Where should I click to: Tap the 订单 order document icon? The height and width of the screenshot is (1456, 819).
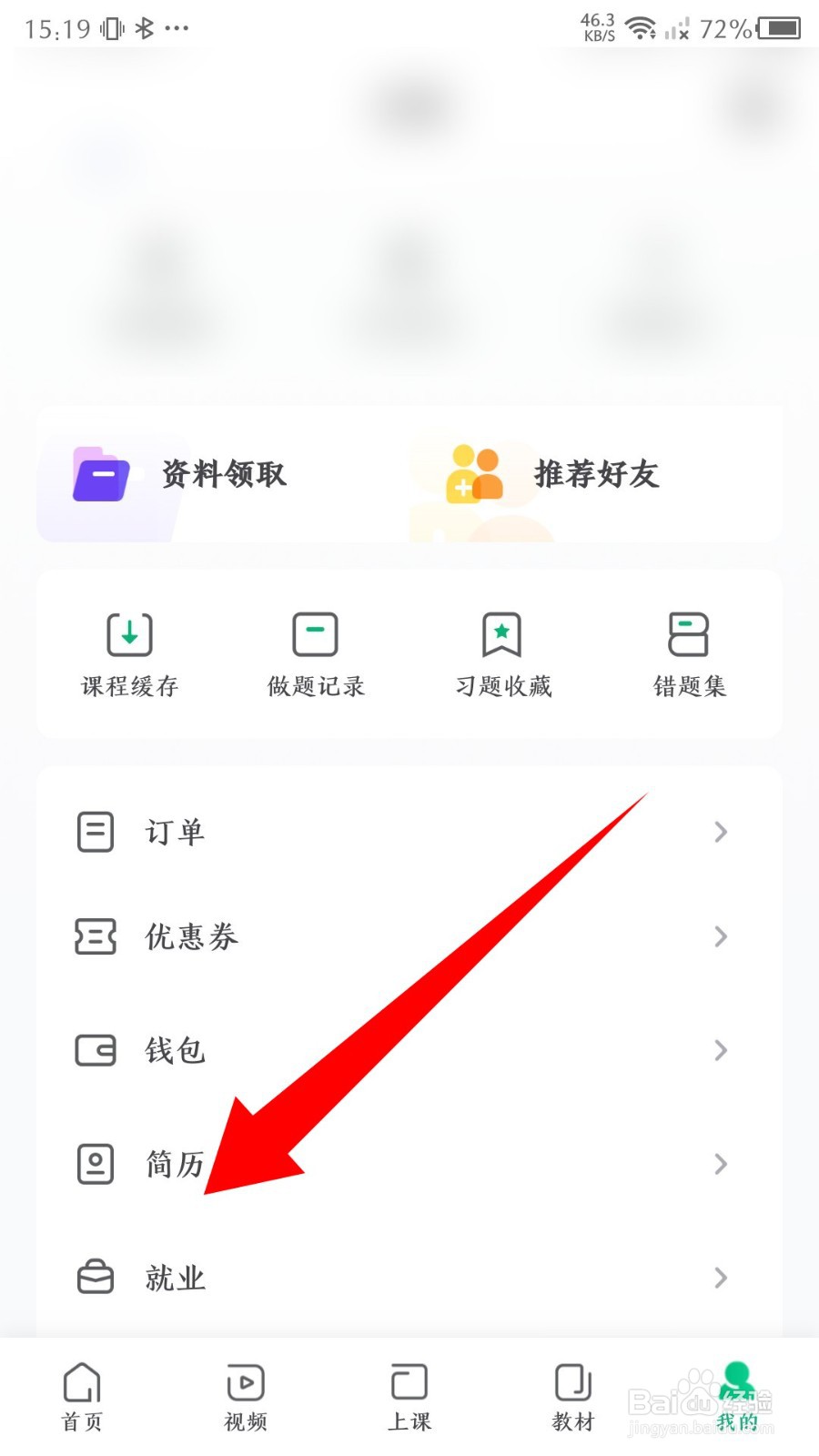[x=95, y=831]
